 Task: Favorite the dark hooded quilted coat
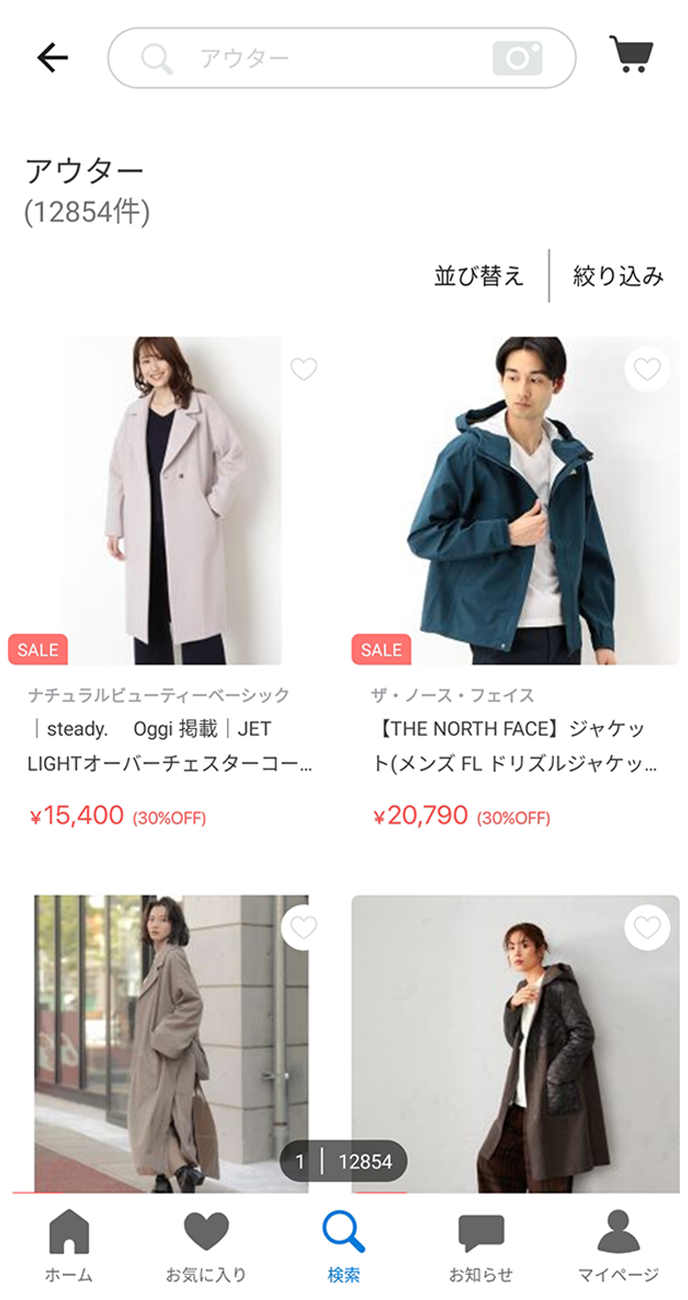click(647, 928)
